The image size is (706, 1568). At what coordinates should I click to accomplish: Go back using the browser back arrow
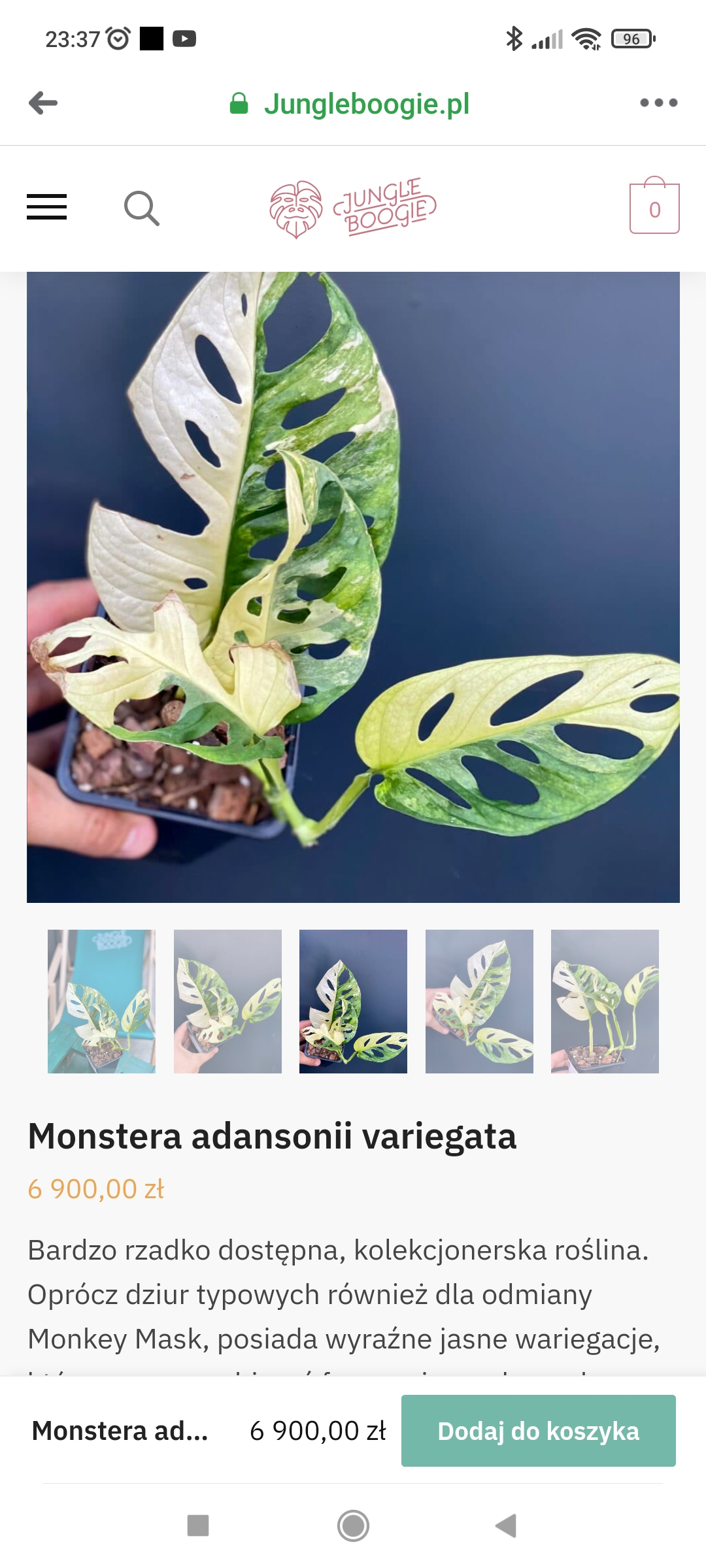click(x=43, y=103)
